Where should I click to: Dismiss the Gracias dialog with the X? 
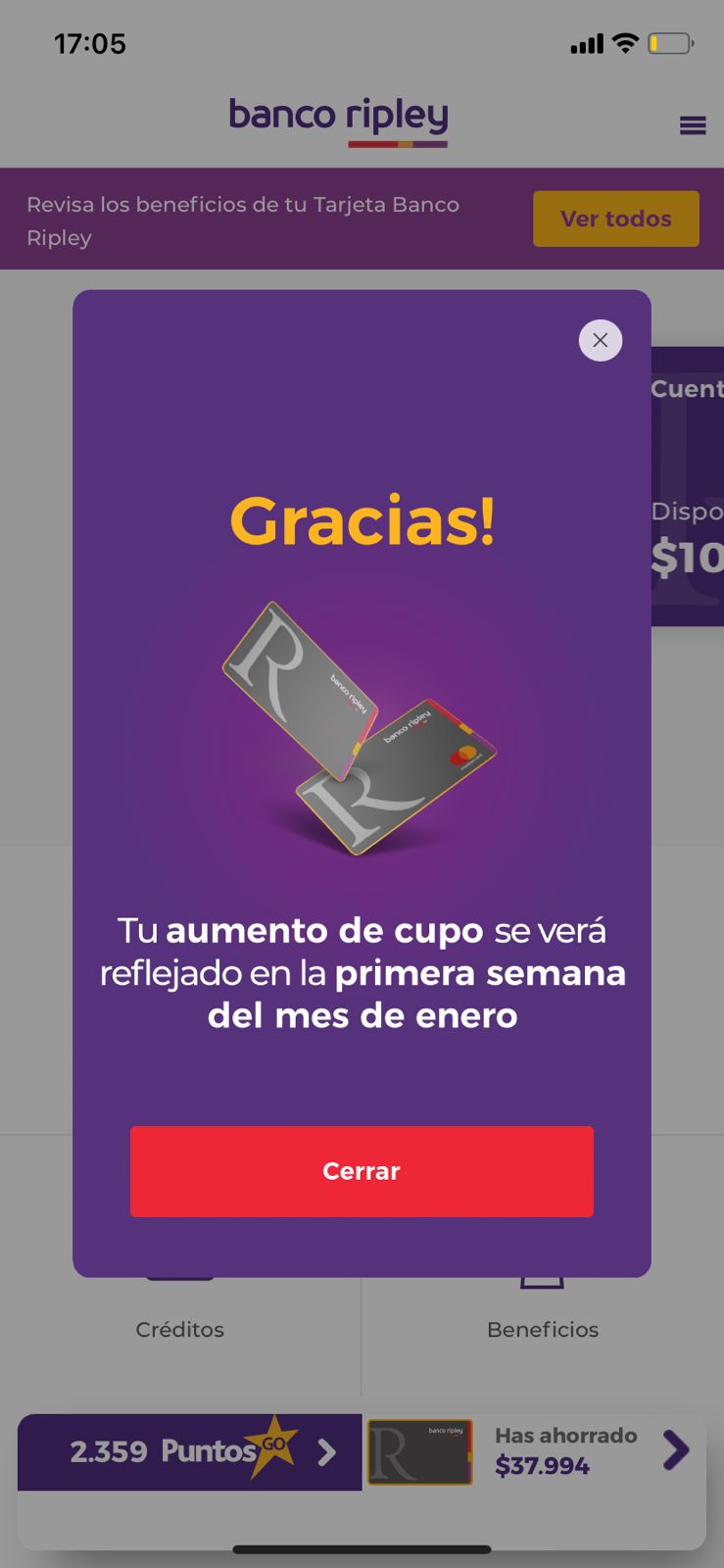tap(601, 340)
